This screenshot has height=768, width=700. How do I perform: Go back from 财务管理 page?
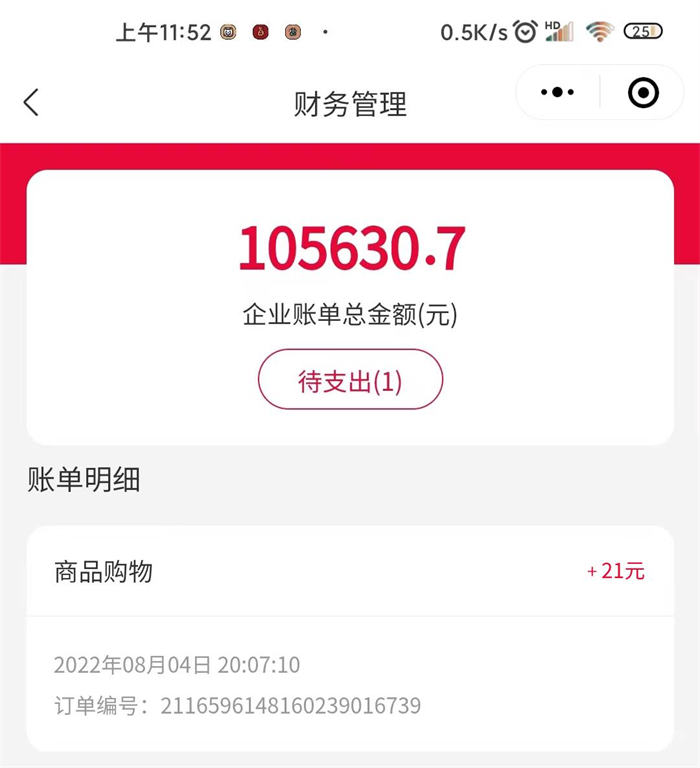31,101
